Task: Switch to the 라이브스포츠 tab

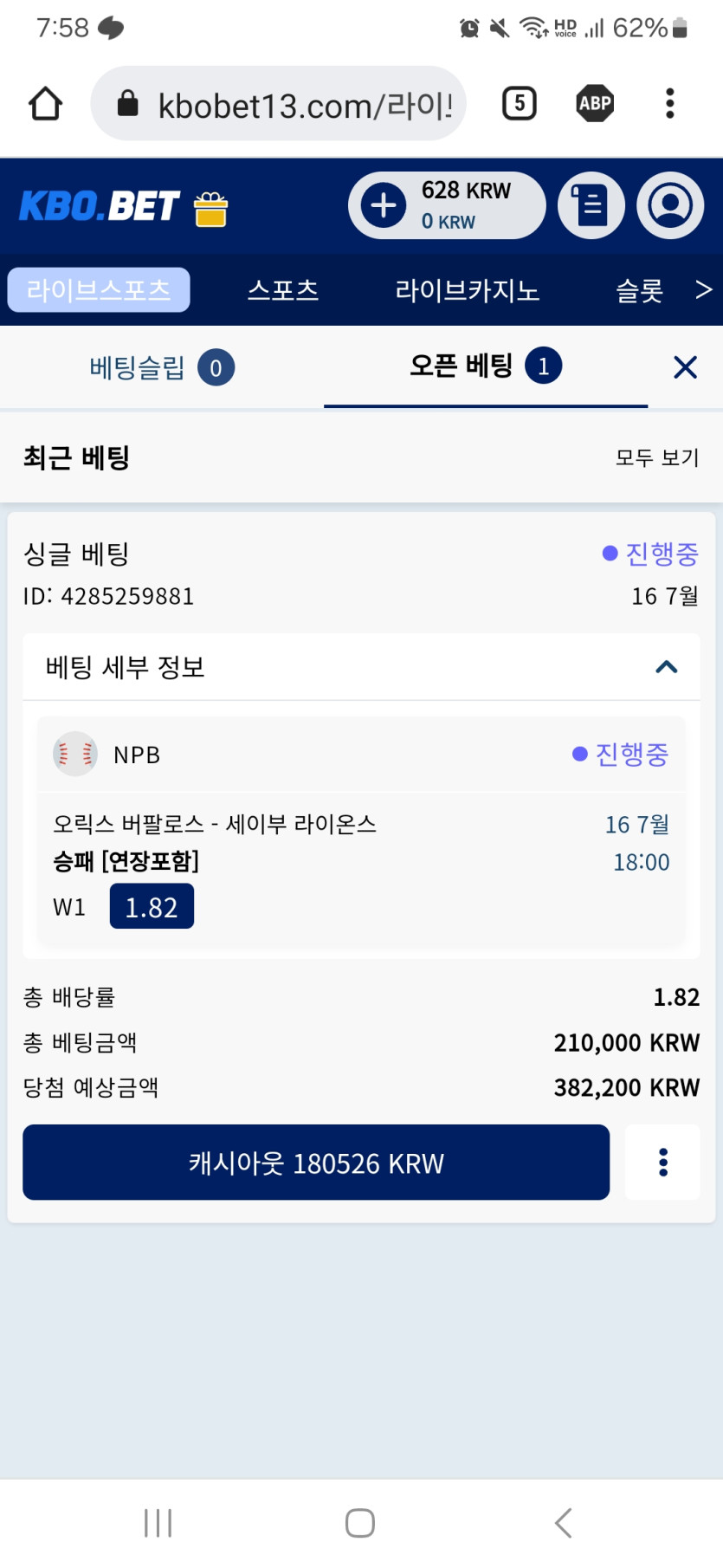Action: pos(99,290)
